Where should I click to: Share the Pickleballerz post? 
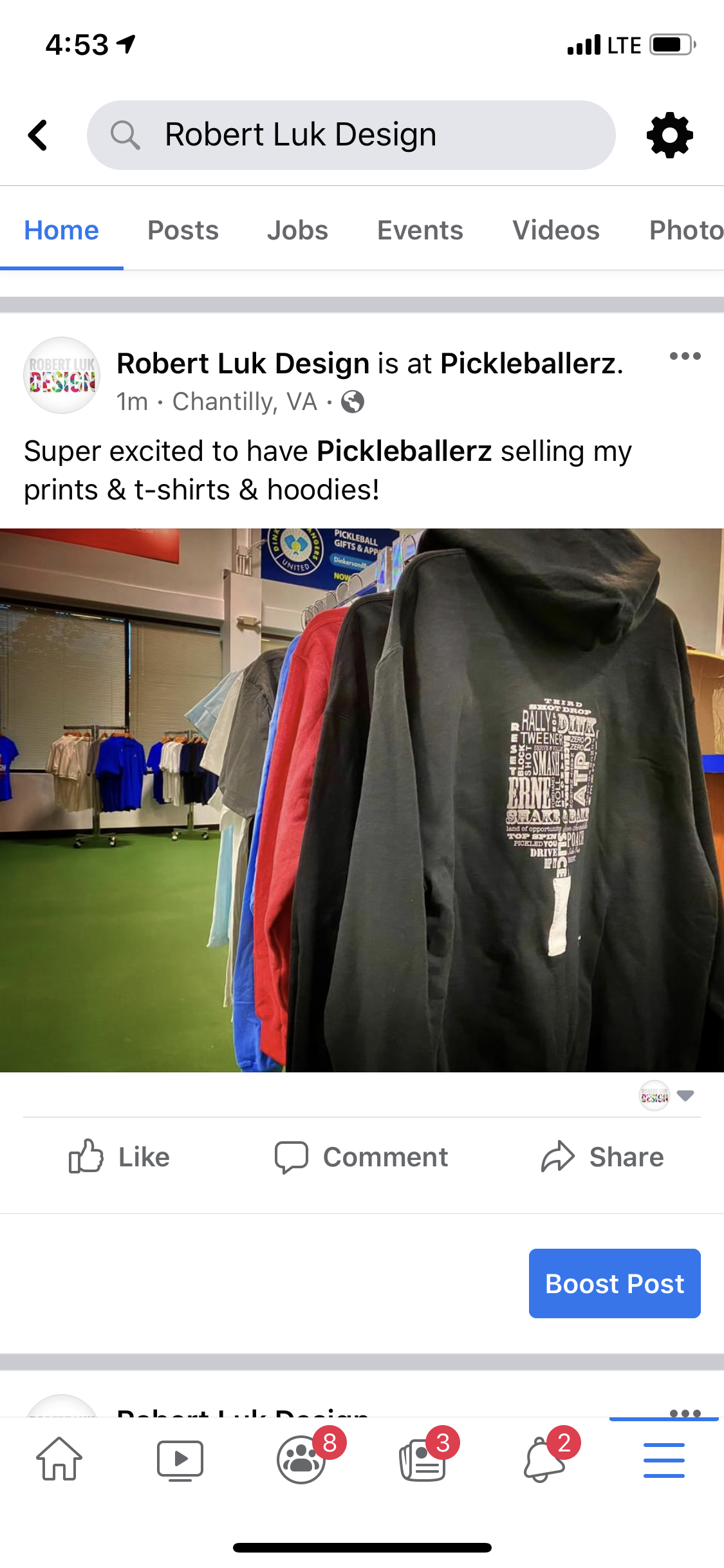point(602,1157)
